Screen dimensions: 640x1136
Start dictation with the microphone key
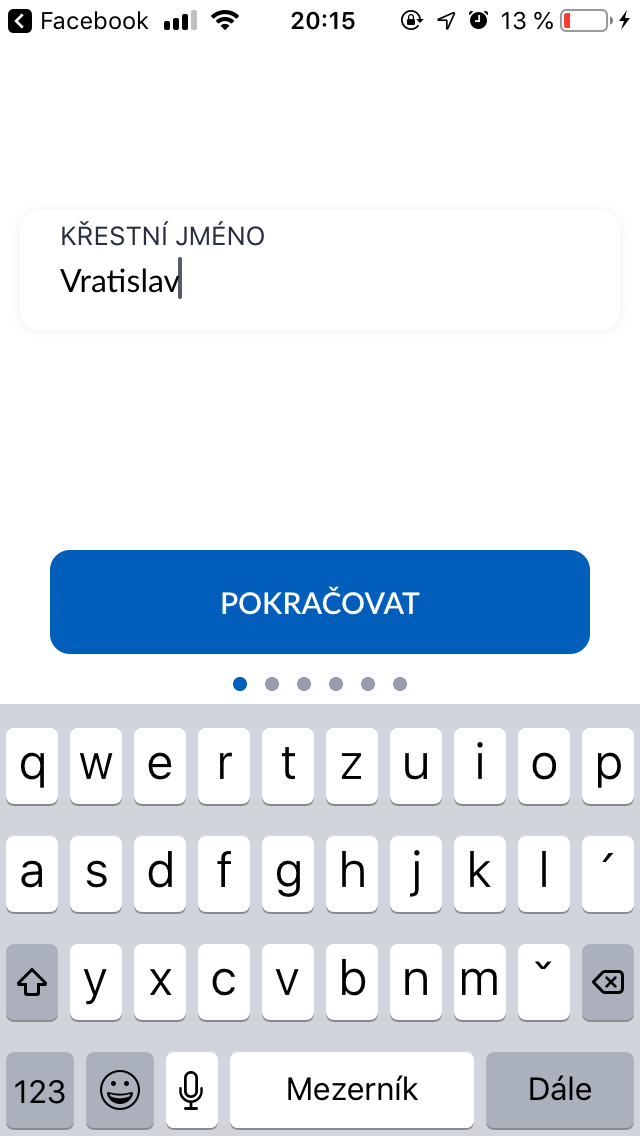[x=192, y=1089]
